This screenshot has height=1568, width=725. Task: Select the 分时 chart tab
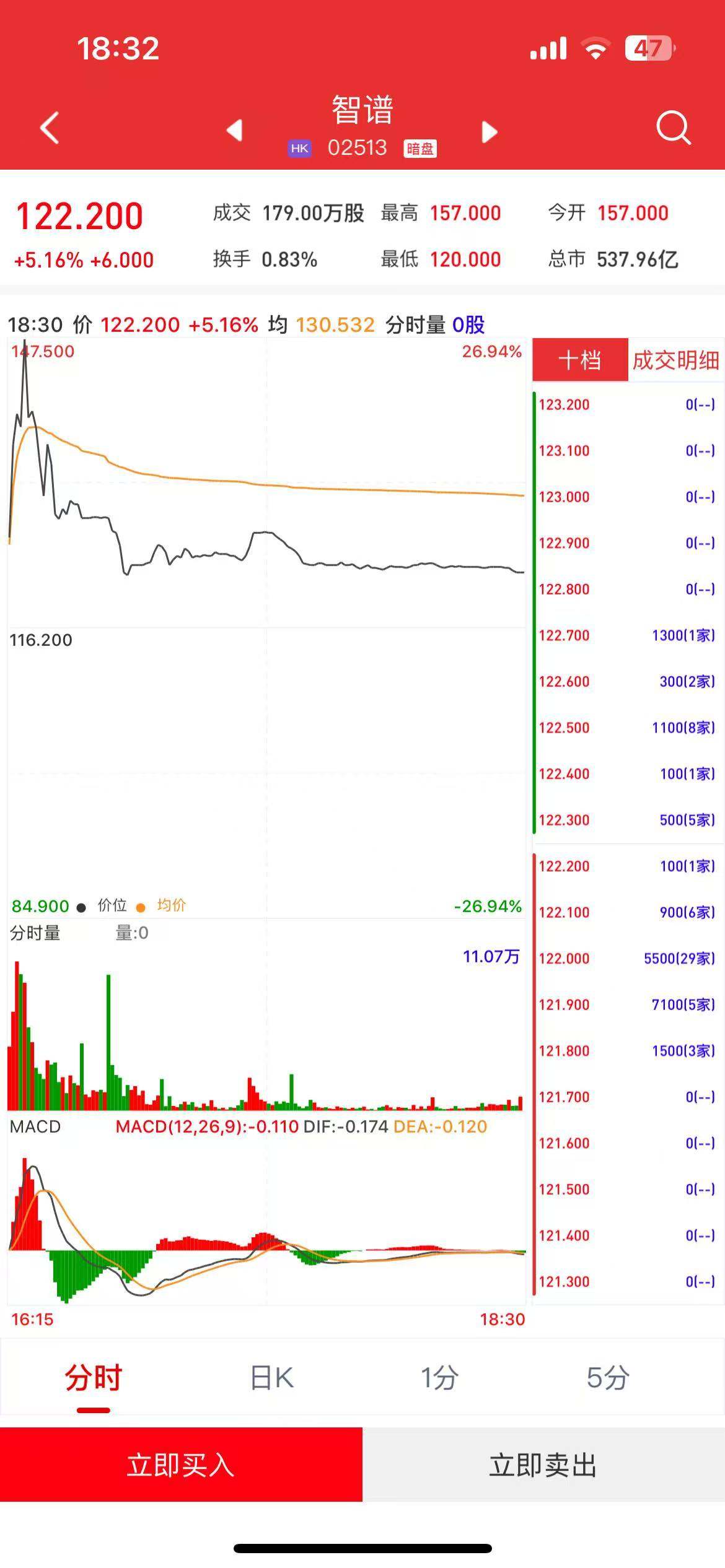click(94, 1379)
